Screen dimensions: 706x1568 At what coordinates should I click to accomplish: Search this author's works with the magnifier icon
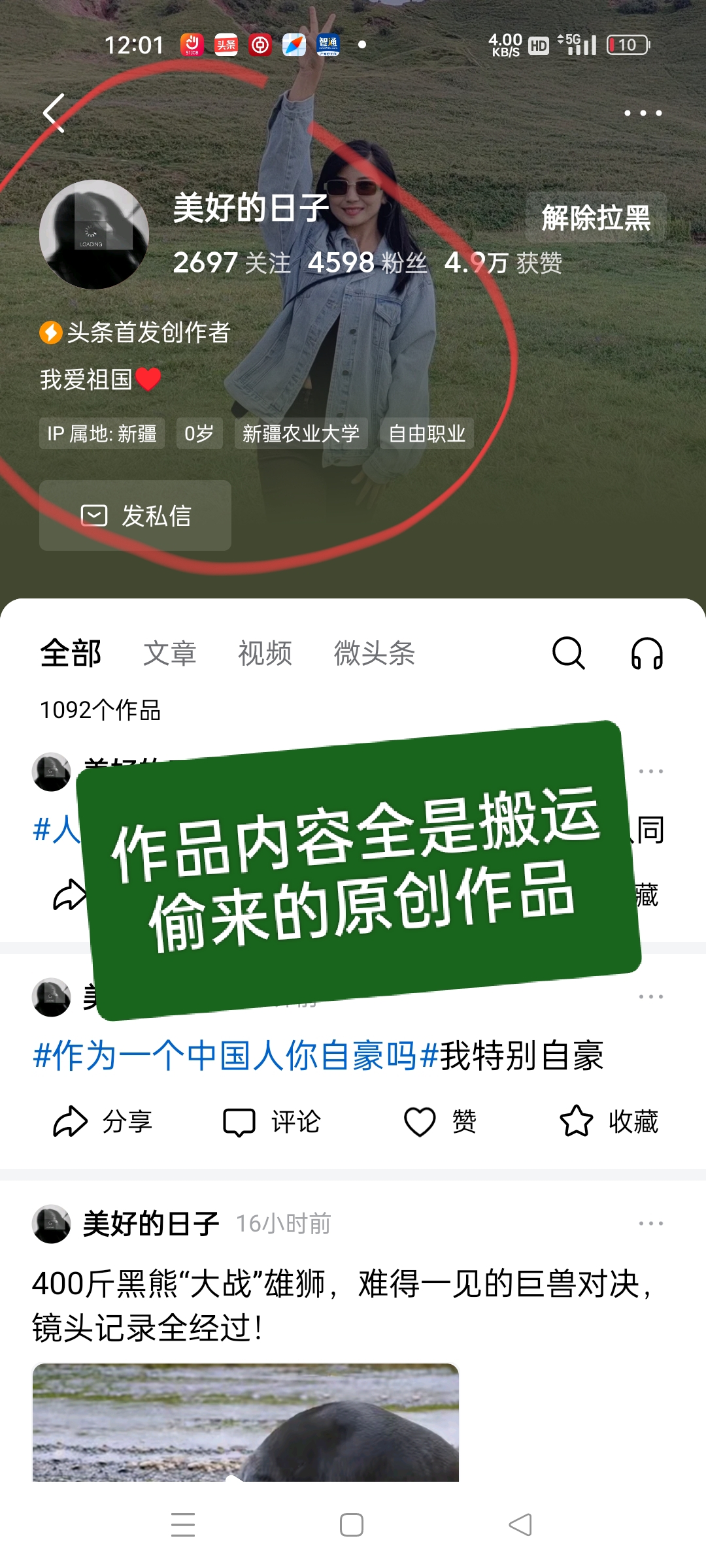pos(568,653)
